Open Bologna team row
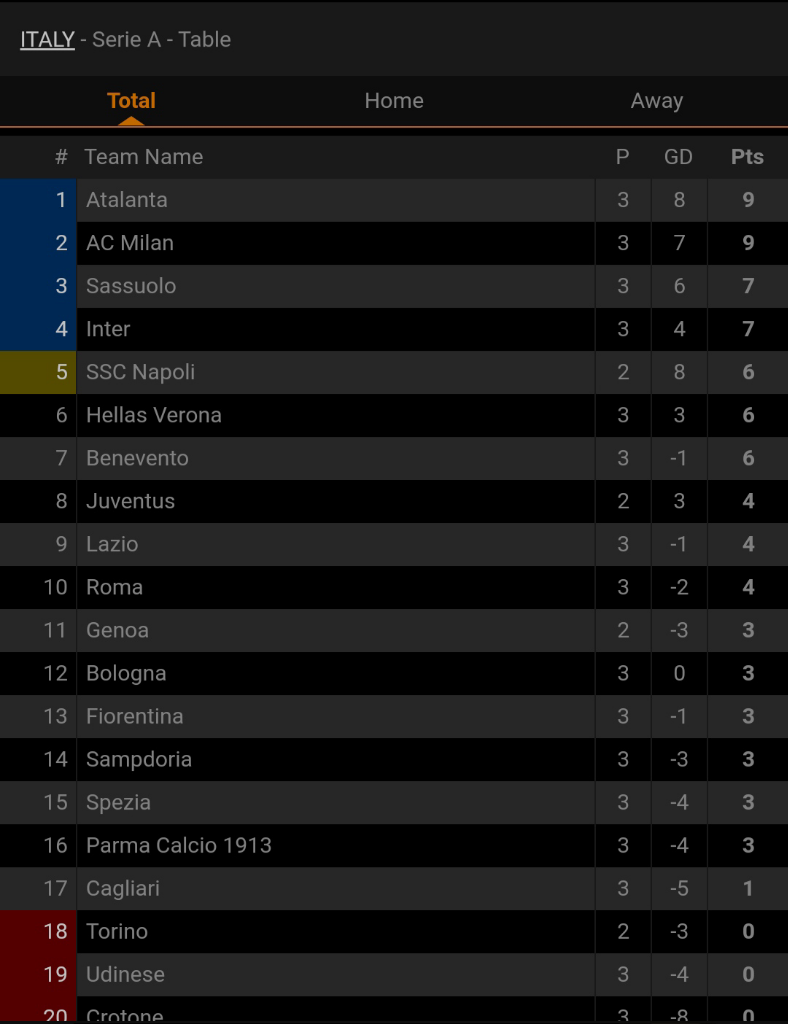This screenshot has width=788, height=1024. [126, 673]
